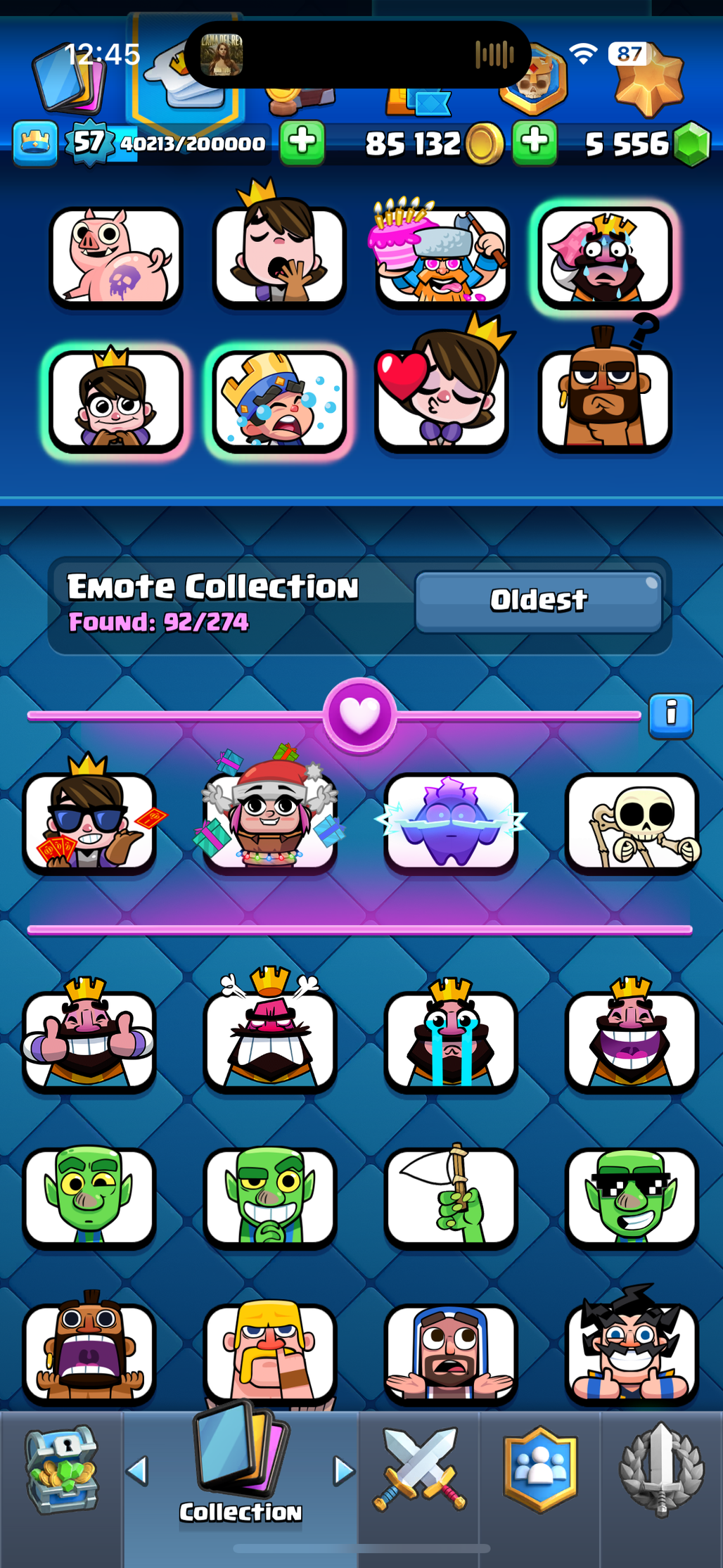The image size is (723, 1568).
Task: Tap the right arrow next to Collection
Action: click(x=344, y=1470)
